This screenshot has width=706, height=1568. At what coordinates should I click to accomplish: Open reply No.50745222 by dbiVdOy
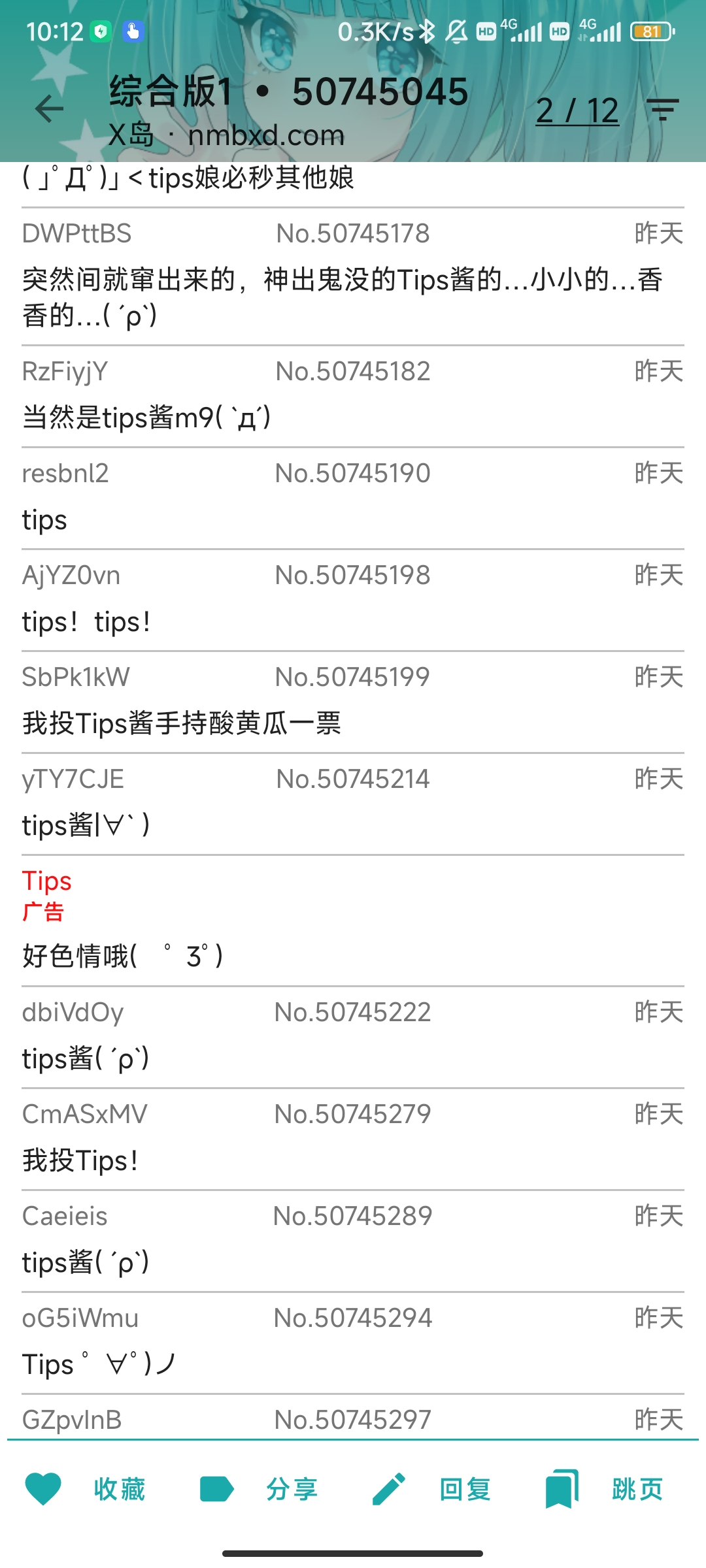[x=353, y=1038]
